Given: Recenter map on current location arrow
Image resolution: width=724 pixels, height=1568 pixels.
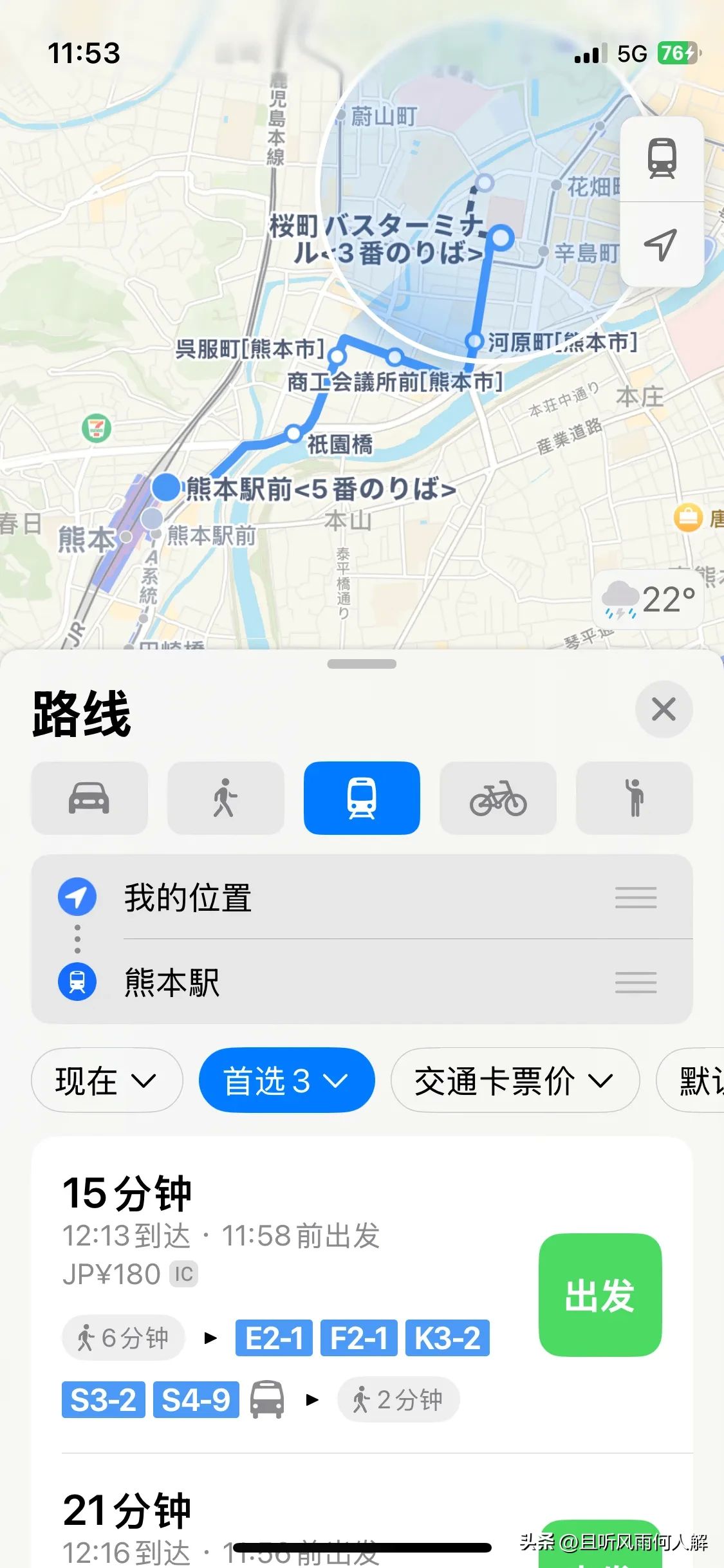Looking at the screenshot, I should 662,245.
